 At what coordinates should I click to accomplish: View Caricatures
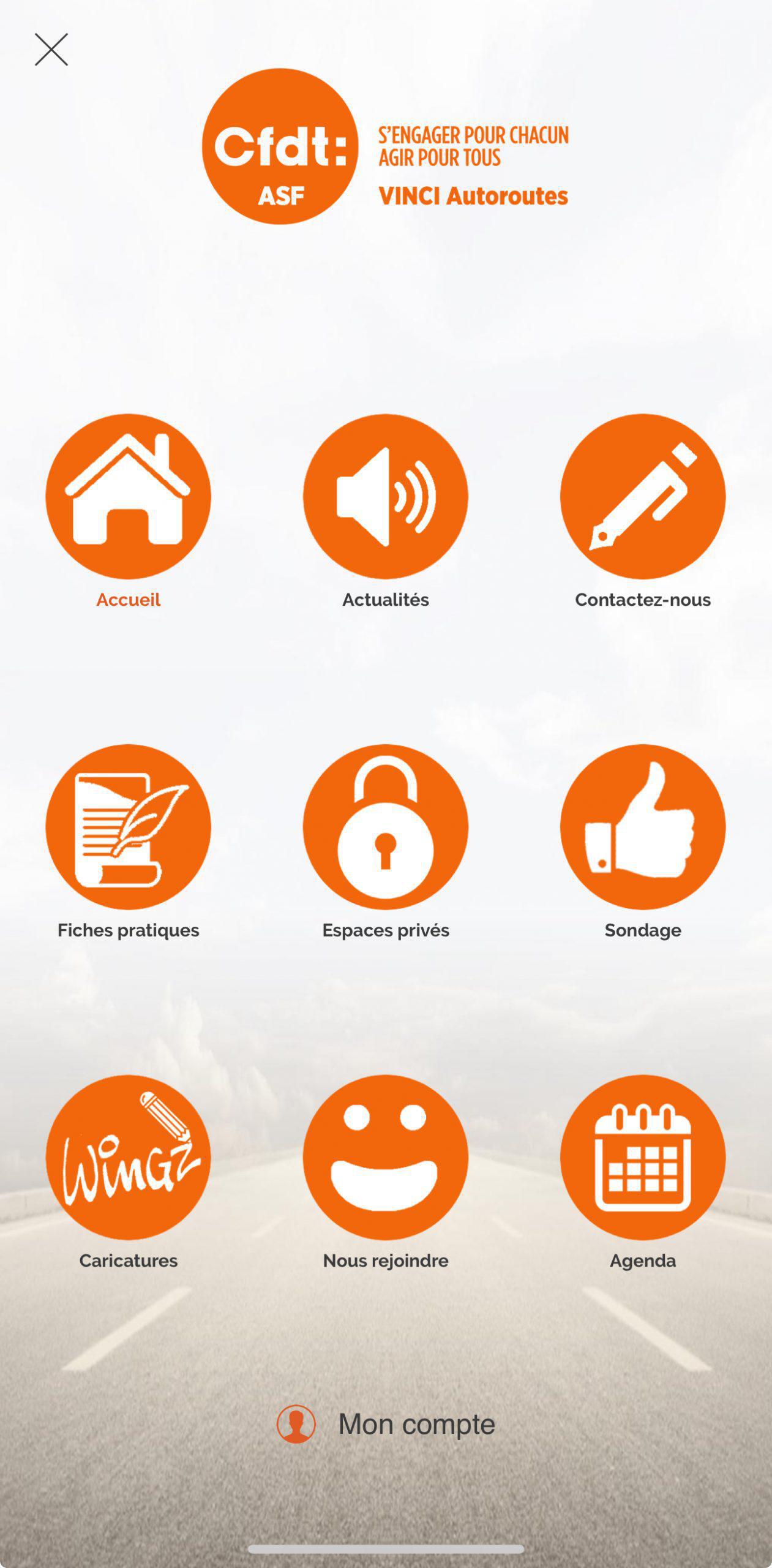click(128, 1157)
